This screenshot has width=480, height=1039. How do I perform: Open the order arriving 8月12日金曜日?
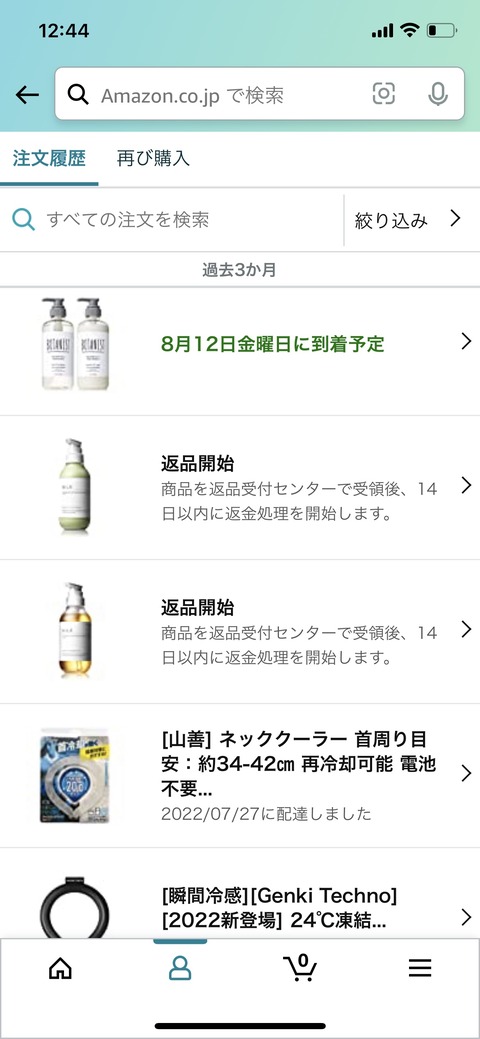click(240, 343)
